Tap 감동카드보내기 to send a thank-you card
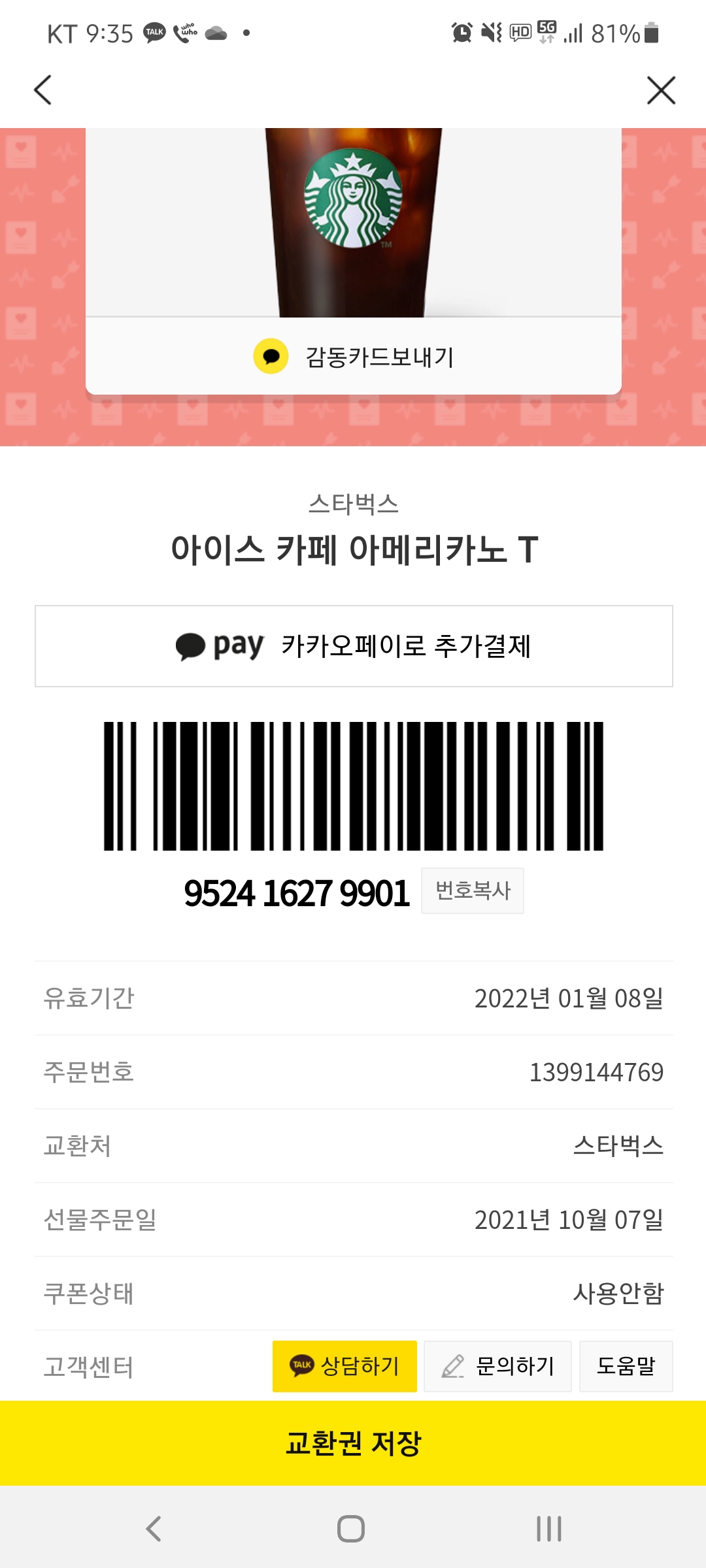 (x=354, y=357)
